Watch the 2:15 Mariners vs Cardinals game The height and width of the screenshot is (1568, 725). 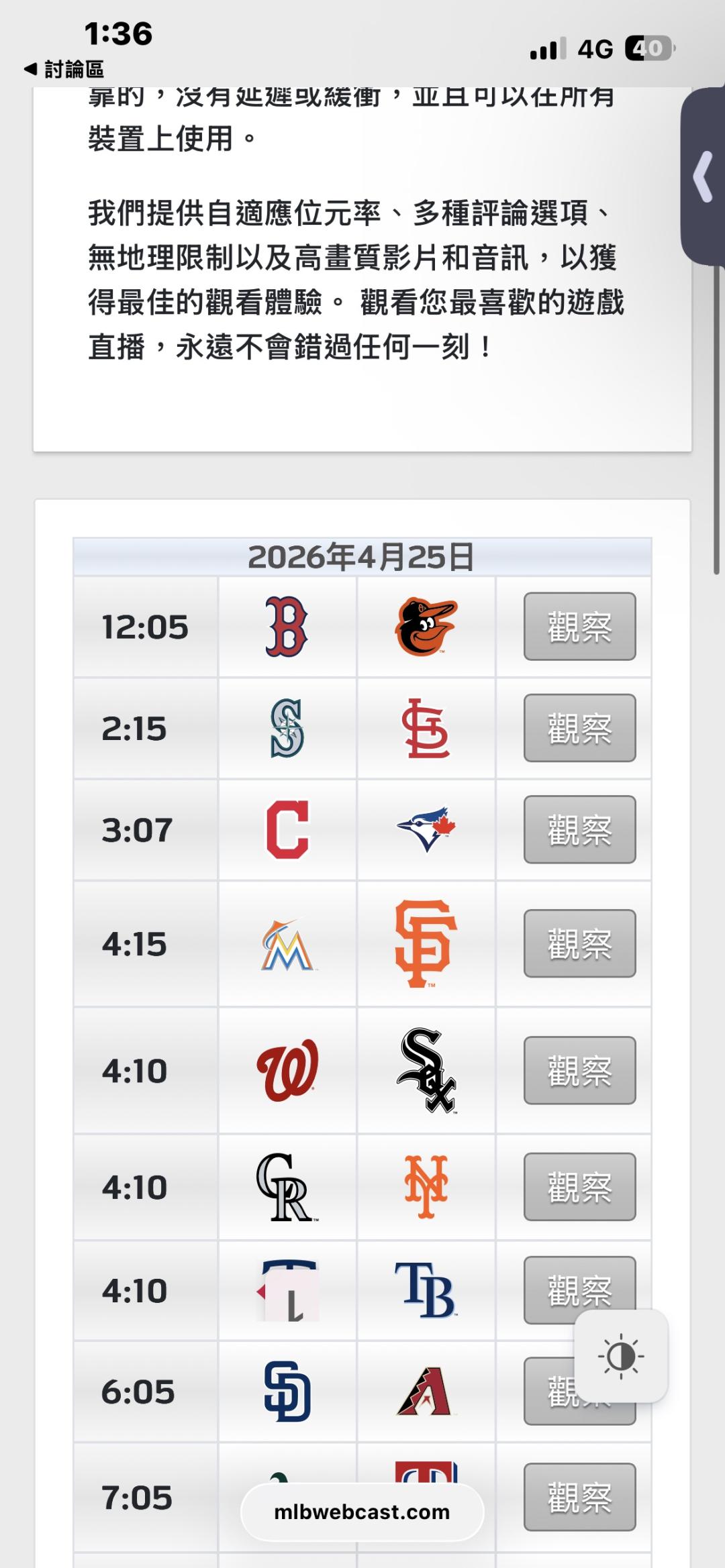click(x=579, y=728)
